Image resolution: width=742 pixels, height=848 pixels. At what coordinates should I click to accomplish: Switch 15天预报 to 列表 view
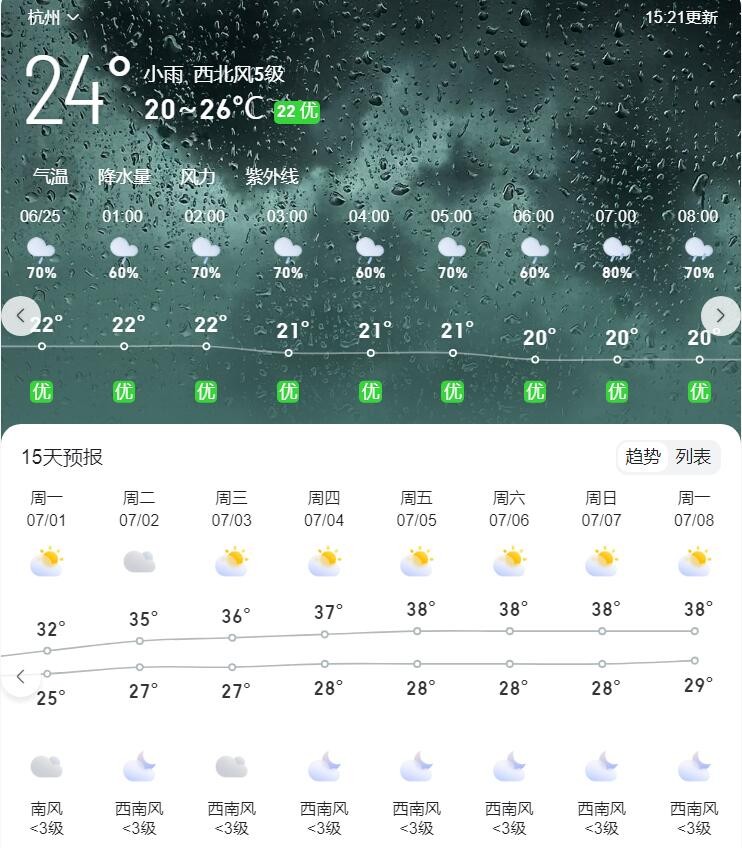click(x=693, y=457)
